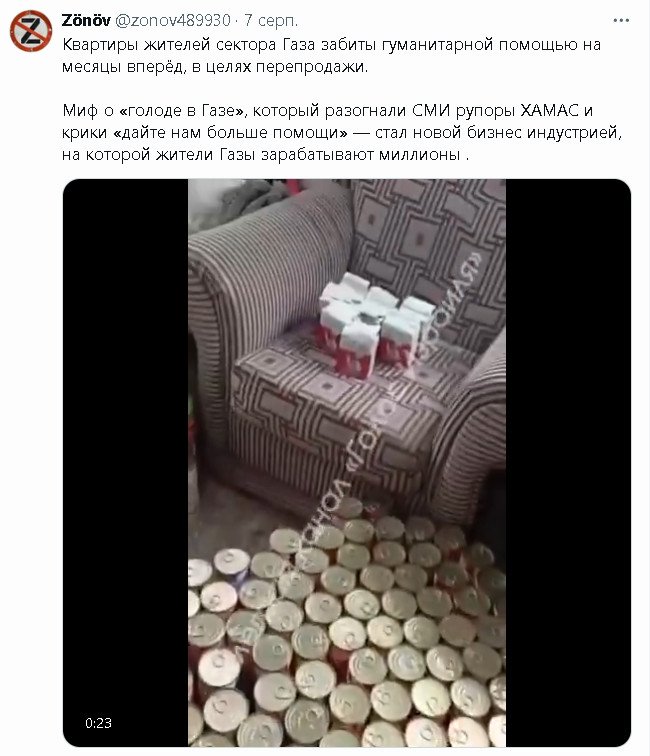650x756 pixels.
Task: Play the video attached to the post
Action: coord(346,462)
